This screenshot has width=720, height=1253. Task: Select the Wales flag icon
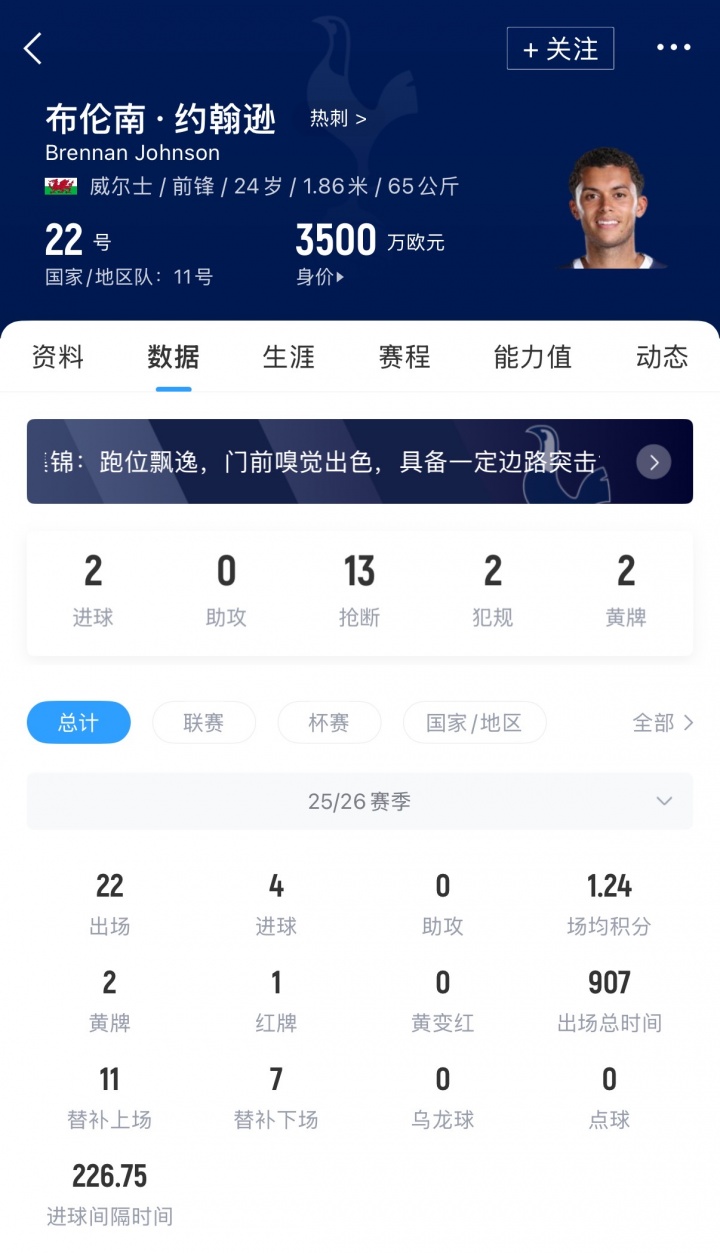pyautogui.click(x=60, y=185)
